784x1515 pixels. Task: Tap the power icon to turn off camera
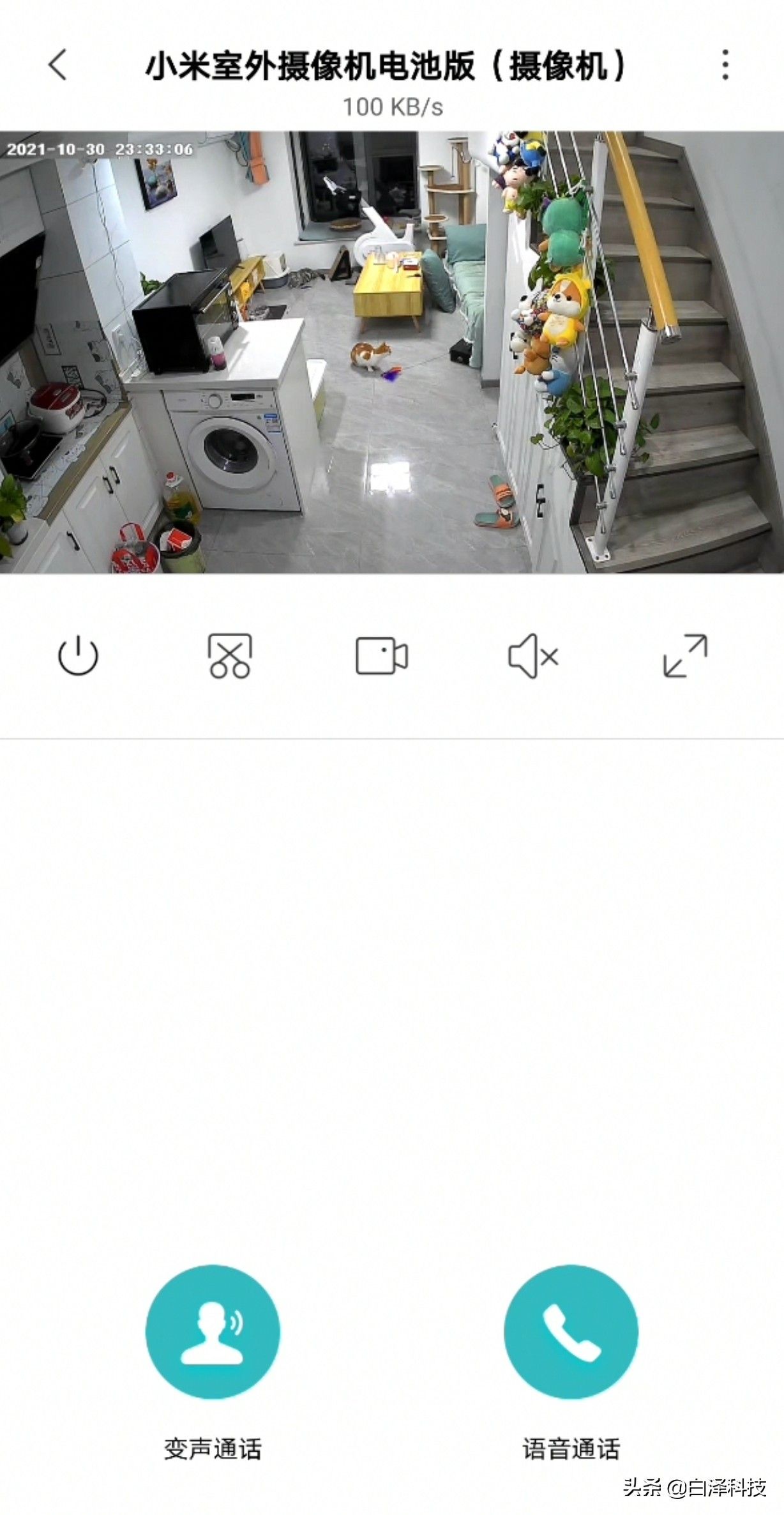point(78,656)
